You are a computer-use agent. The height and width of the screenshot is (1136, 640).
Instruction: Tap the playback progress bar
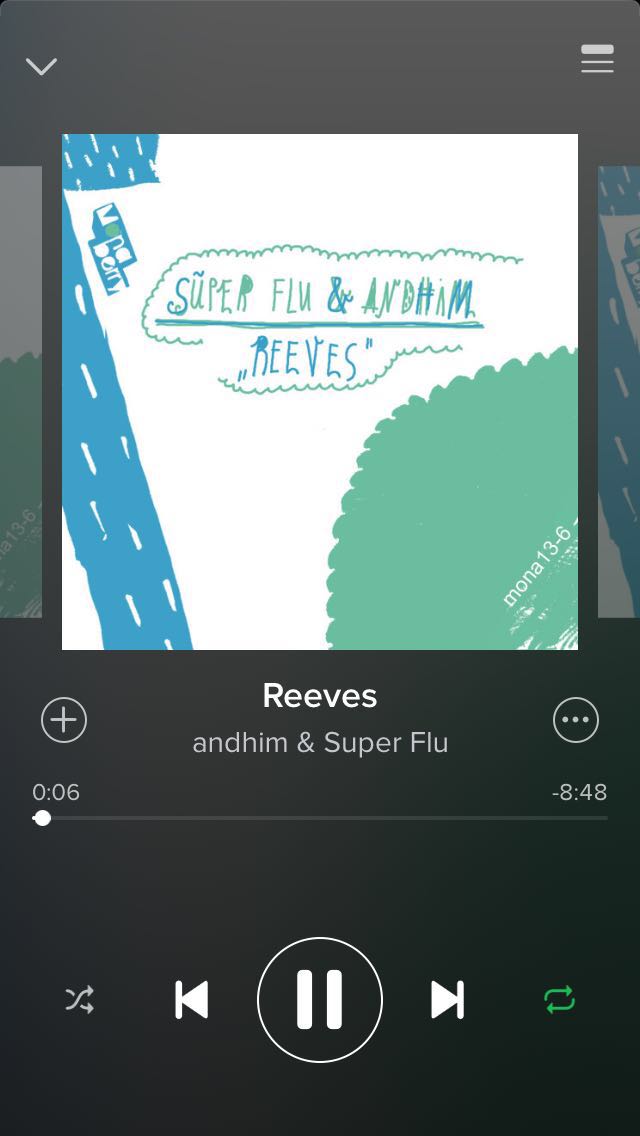click(320, 818)
